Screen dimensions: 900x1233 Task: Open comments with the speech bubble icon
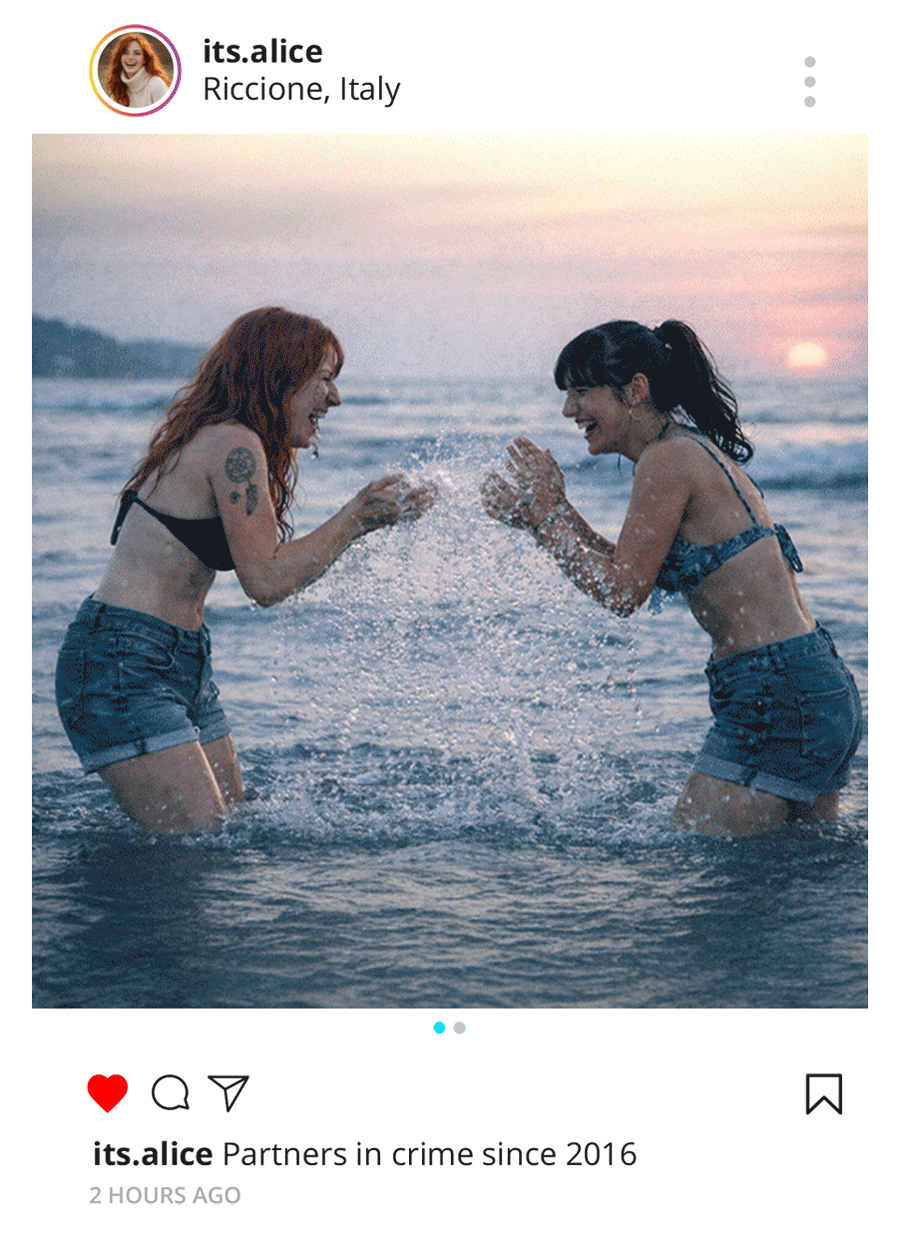(x=170, y=1093)
